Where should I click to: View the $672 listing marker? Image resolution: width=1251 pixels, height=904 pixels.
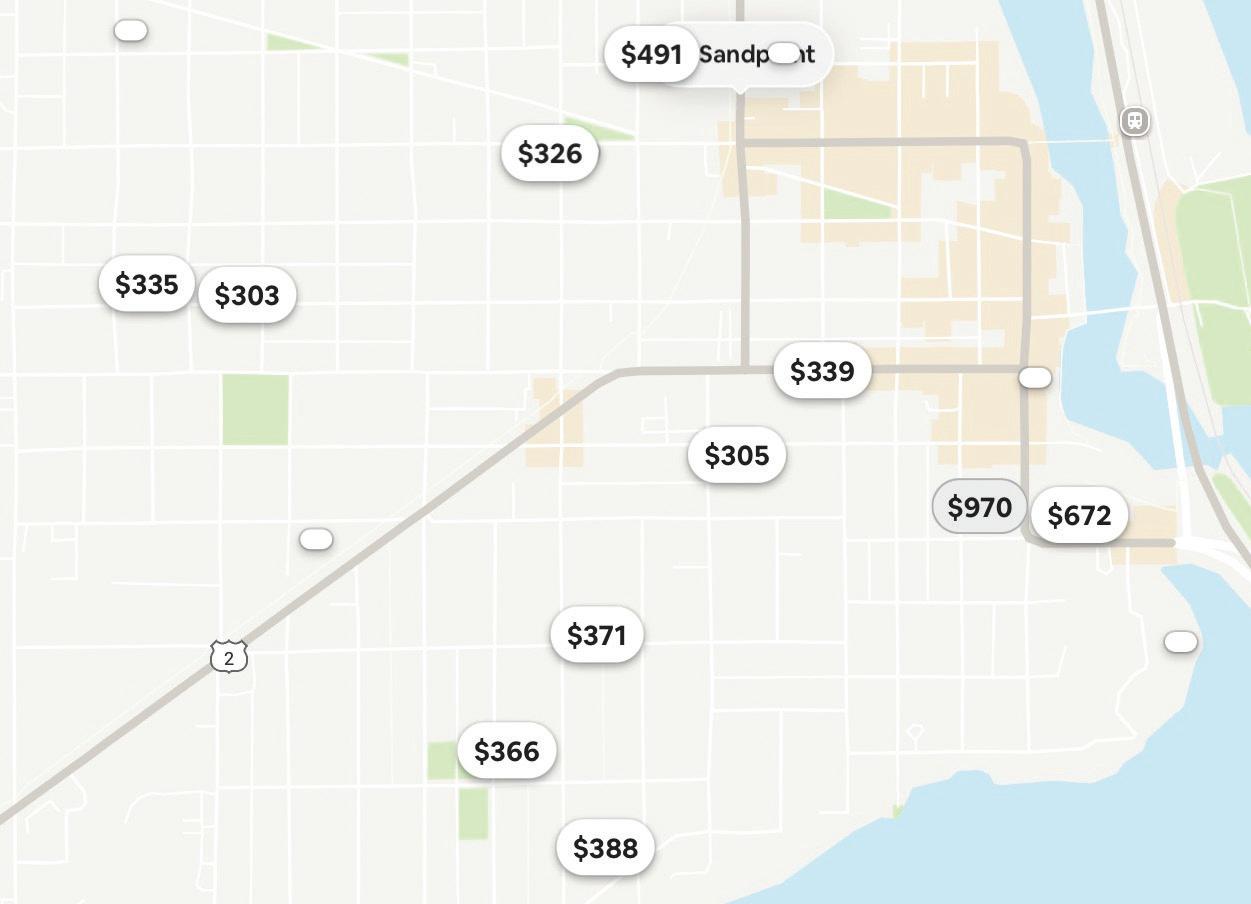[x=1079, y=515]
